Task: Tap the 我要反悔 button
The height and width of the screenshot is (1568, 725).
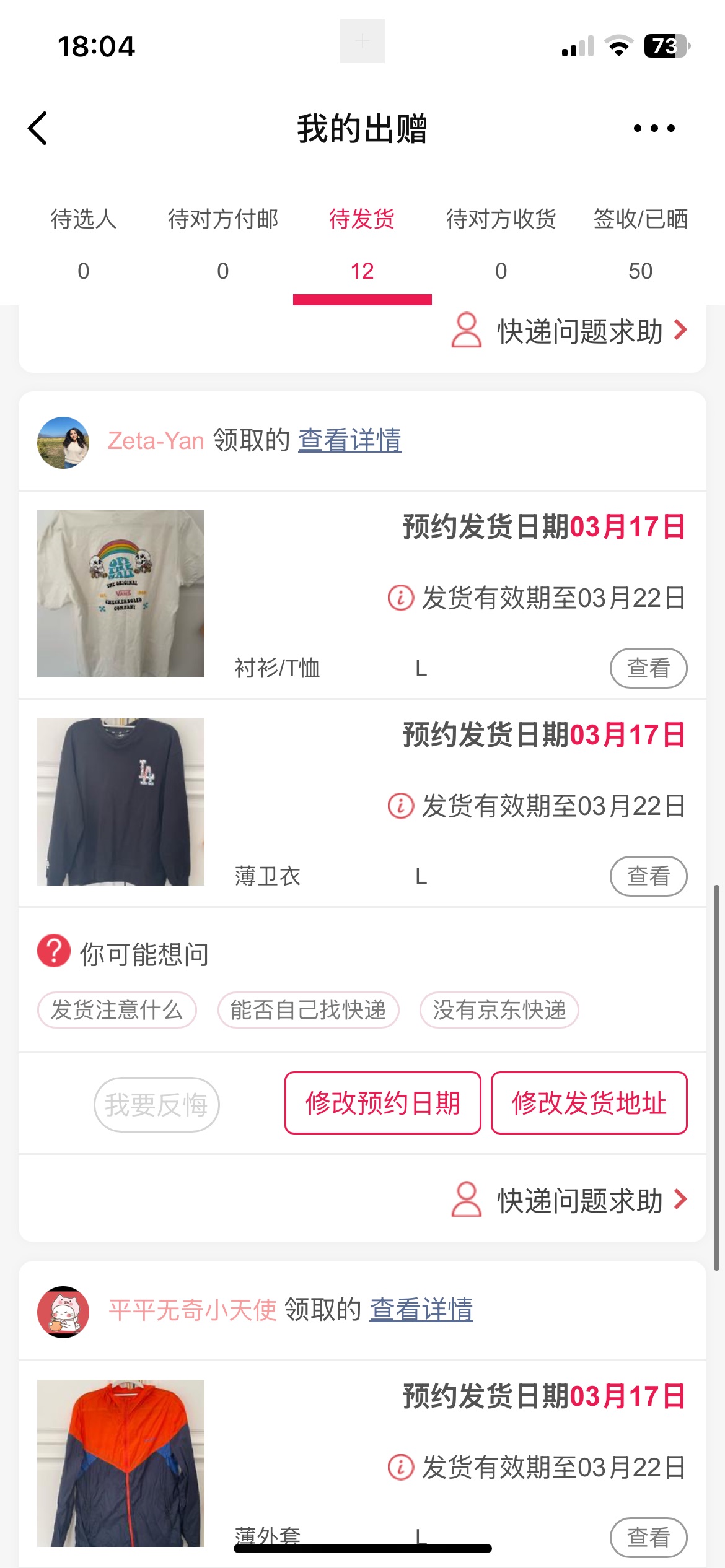Action: tap(156, 1104)
